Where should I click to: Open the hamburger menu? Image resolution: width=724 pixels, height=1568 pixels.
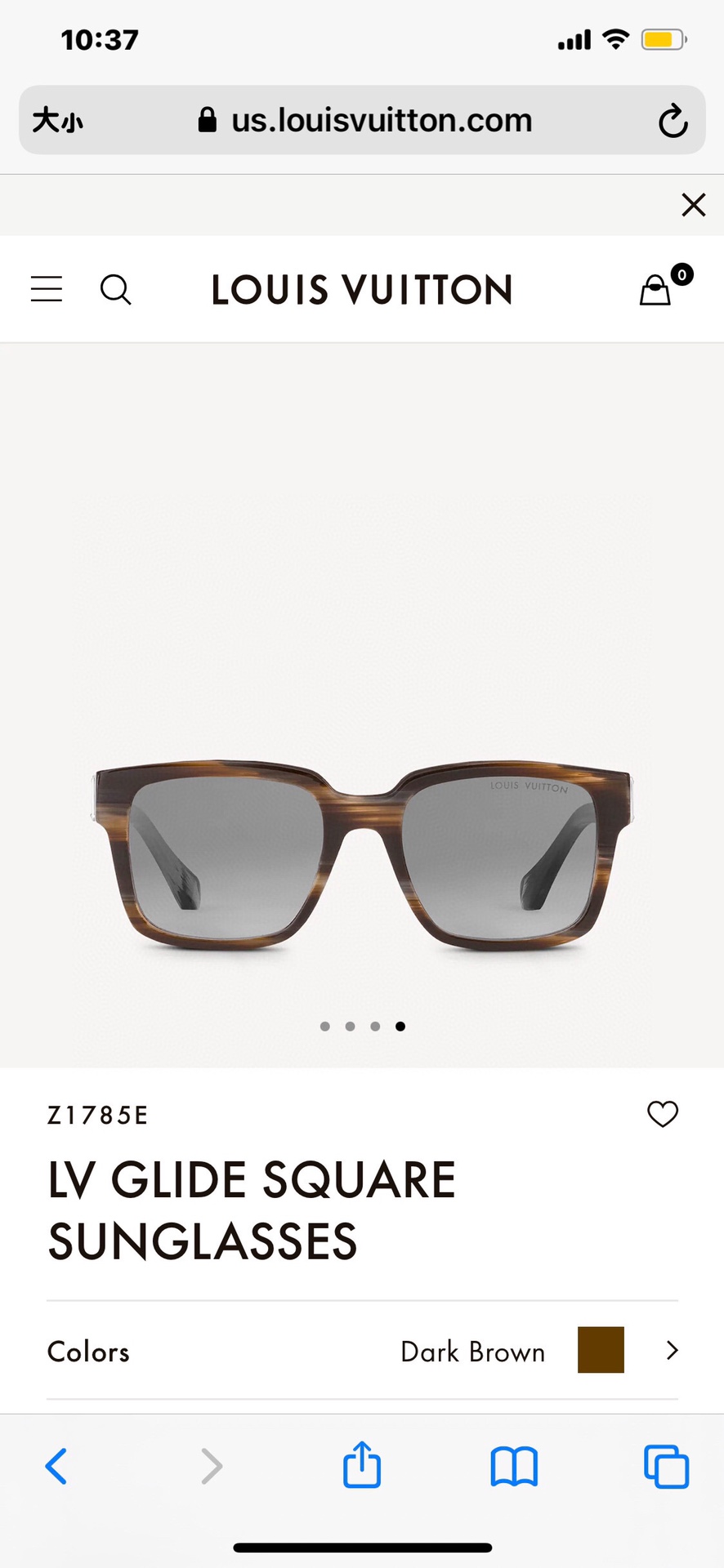(47, 289)
